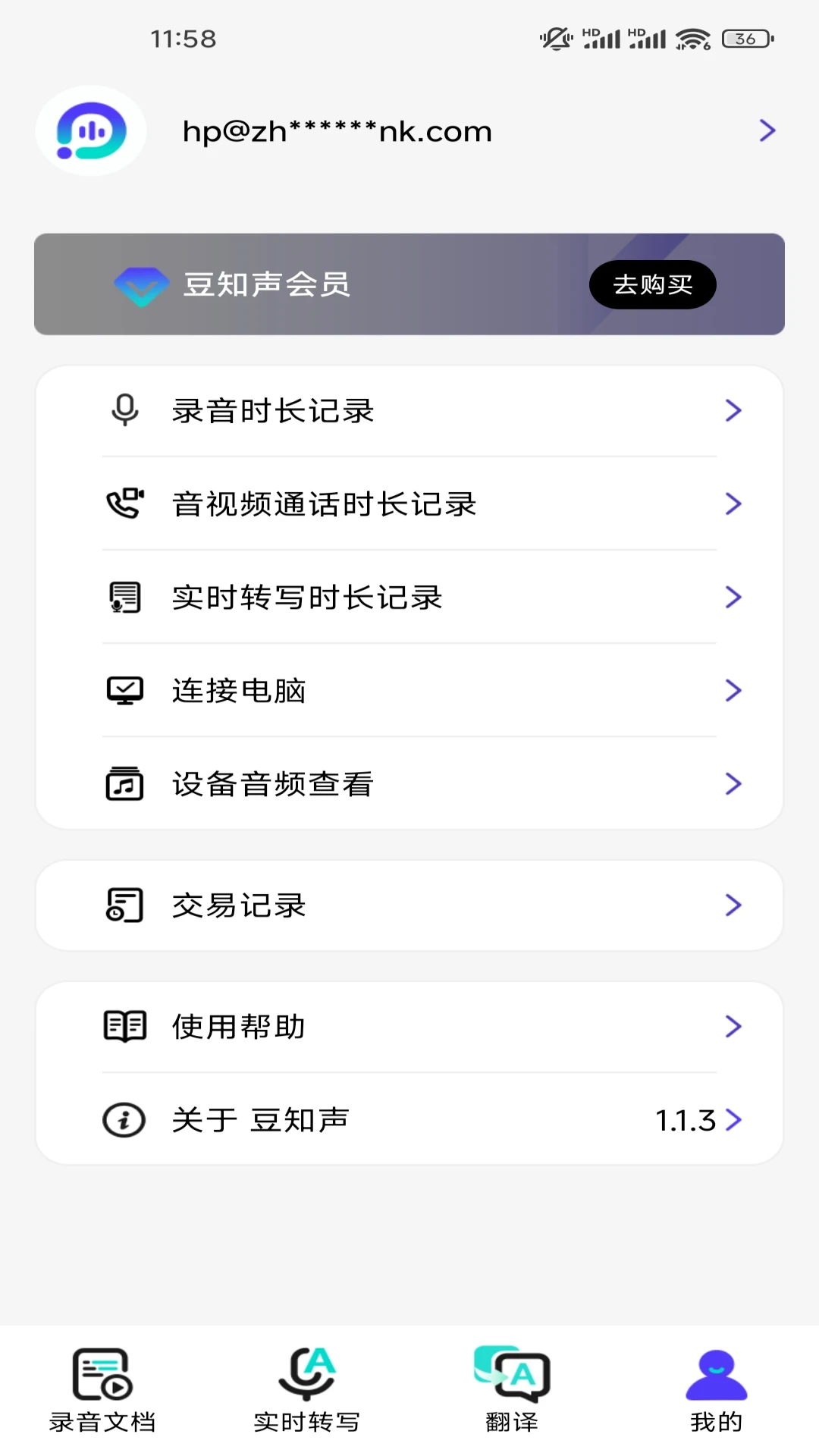The height and width of the screenshot is (1456, 819).
Task: Click the chevron arrow next to 交易记录
Action: pyautogui.click(x=733, y=905)
